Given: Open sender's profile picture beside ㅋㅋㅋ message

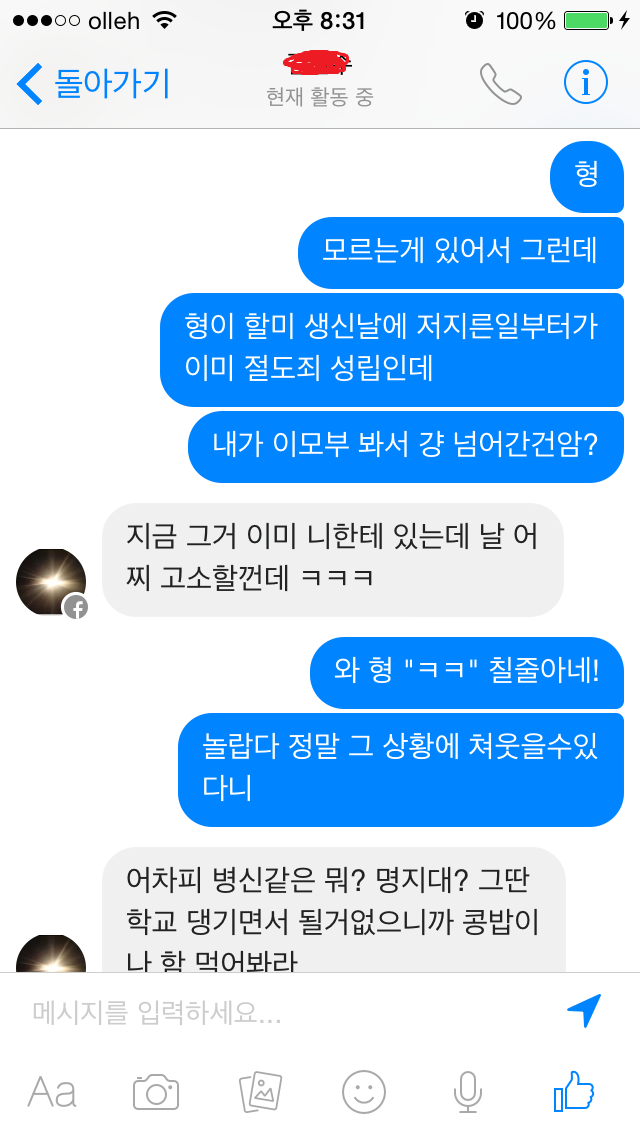Looking at the screenshot, I should pos(51,582).
